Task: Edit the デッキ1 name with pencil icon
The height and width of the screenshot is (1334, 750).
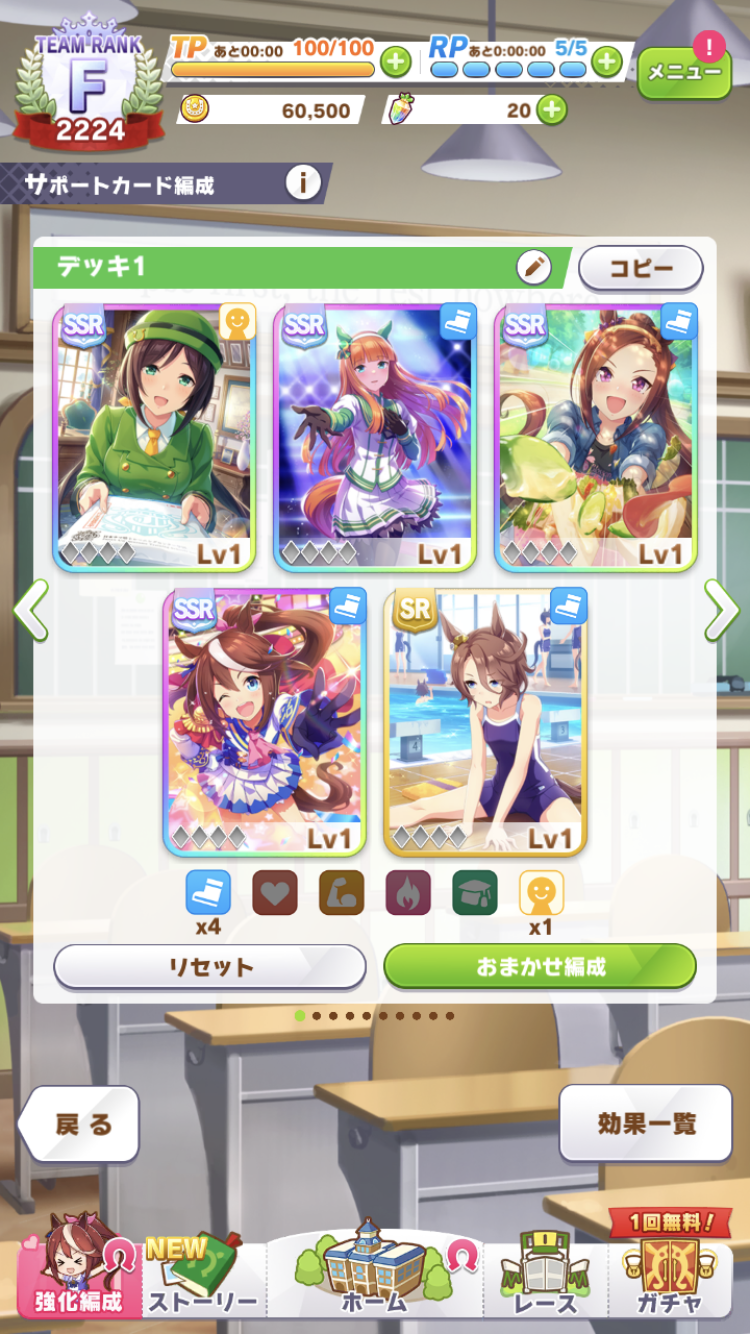Action: click(x=534, y=267)
